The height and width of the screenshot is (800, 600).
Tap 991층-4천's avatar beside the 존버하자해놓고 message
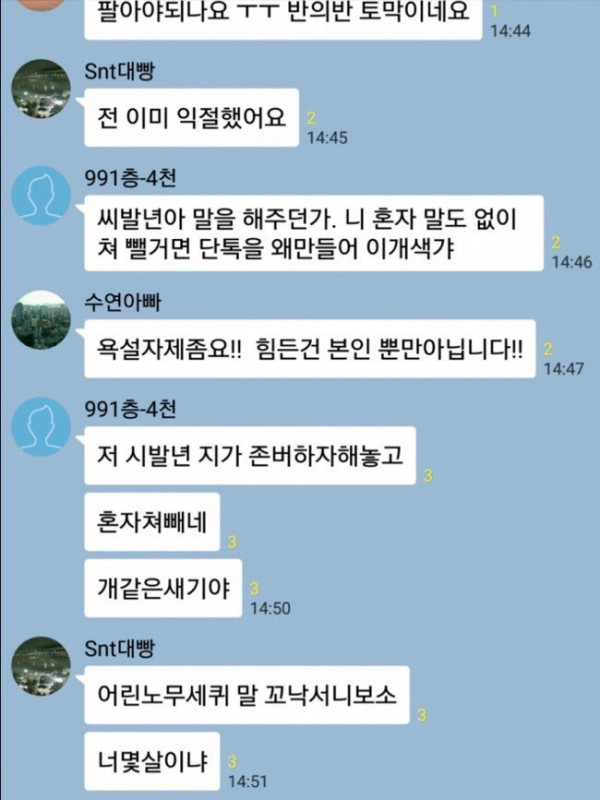[x=41, y=427]
